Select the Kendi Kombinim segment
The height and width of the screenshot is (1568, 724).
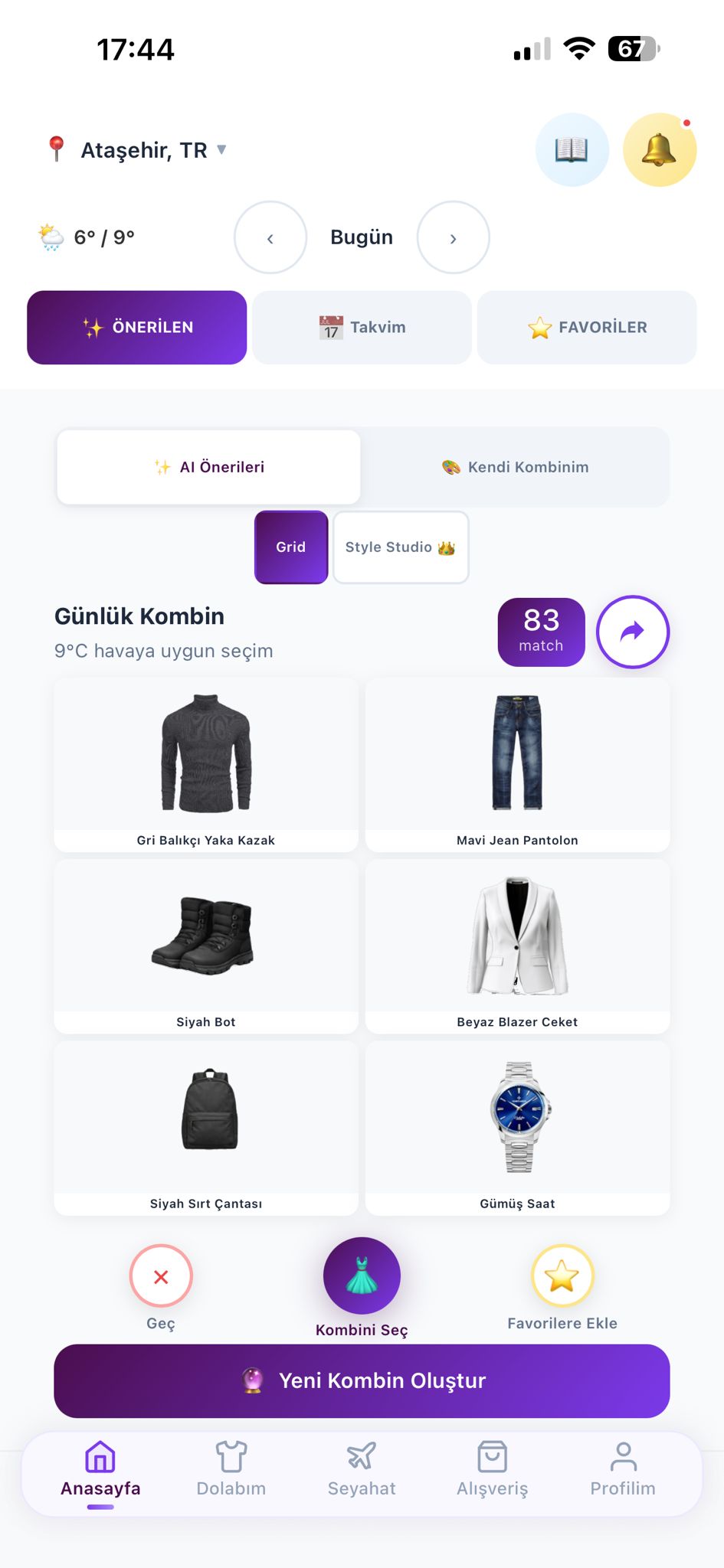point(515,467)
